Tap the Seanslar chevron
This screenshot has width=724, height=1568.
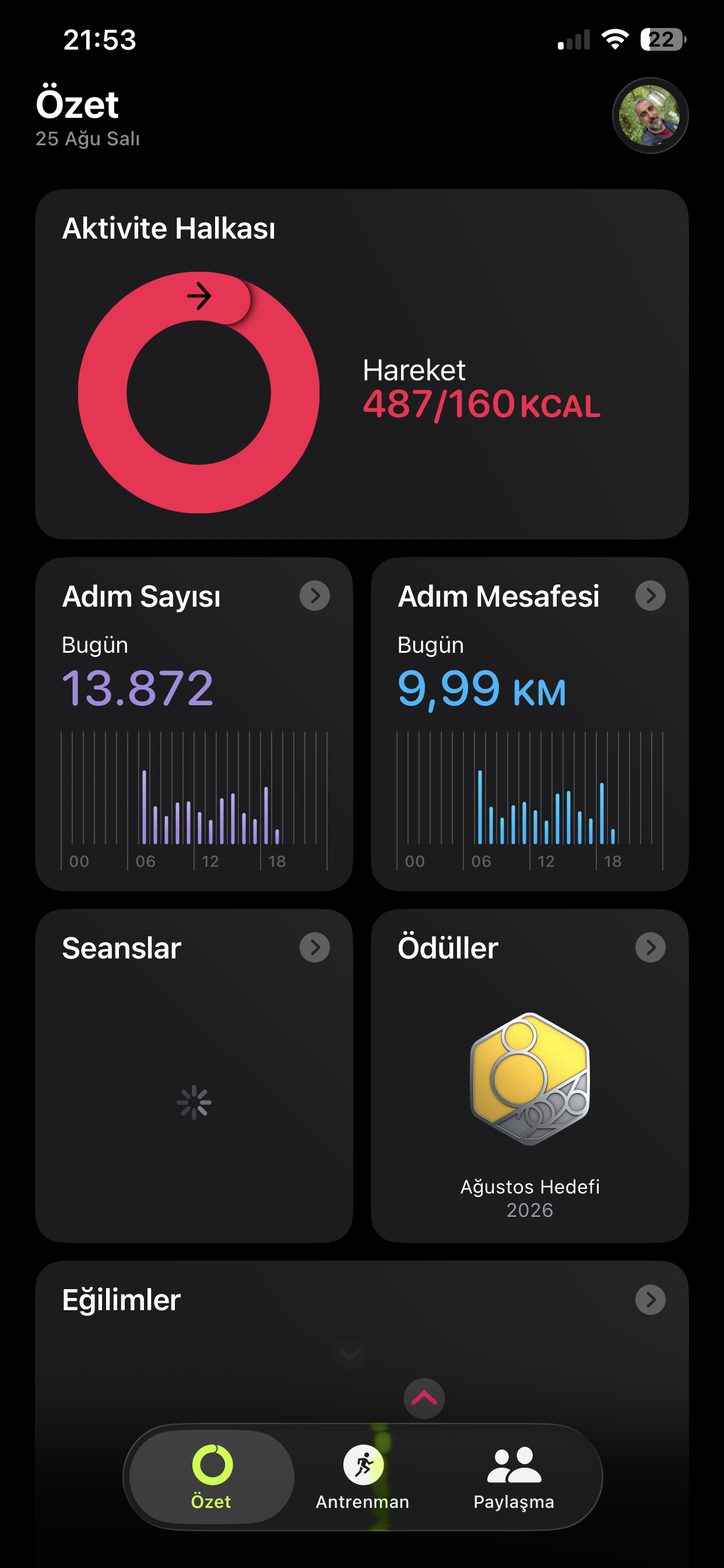(x=315, y=947)
